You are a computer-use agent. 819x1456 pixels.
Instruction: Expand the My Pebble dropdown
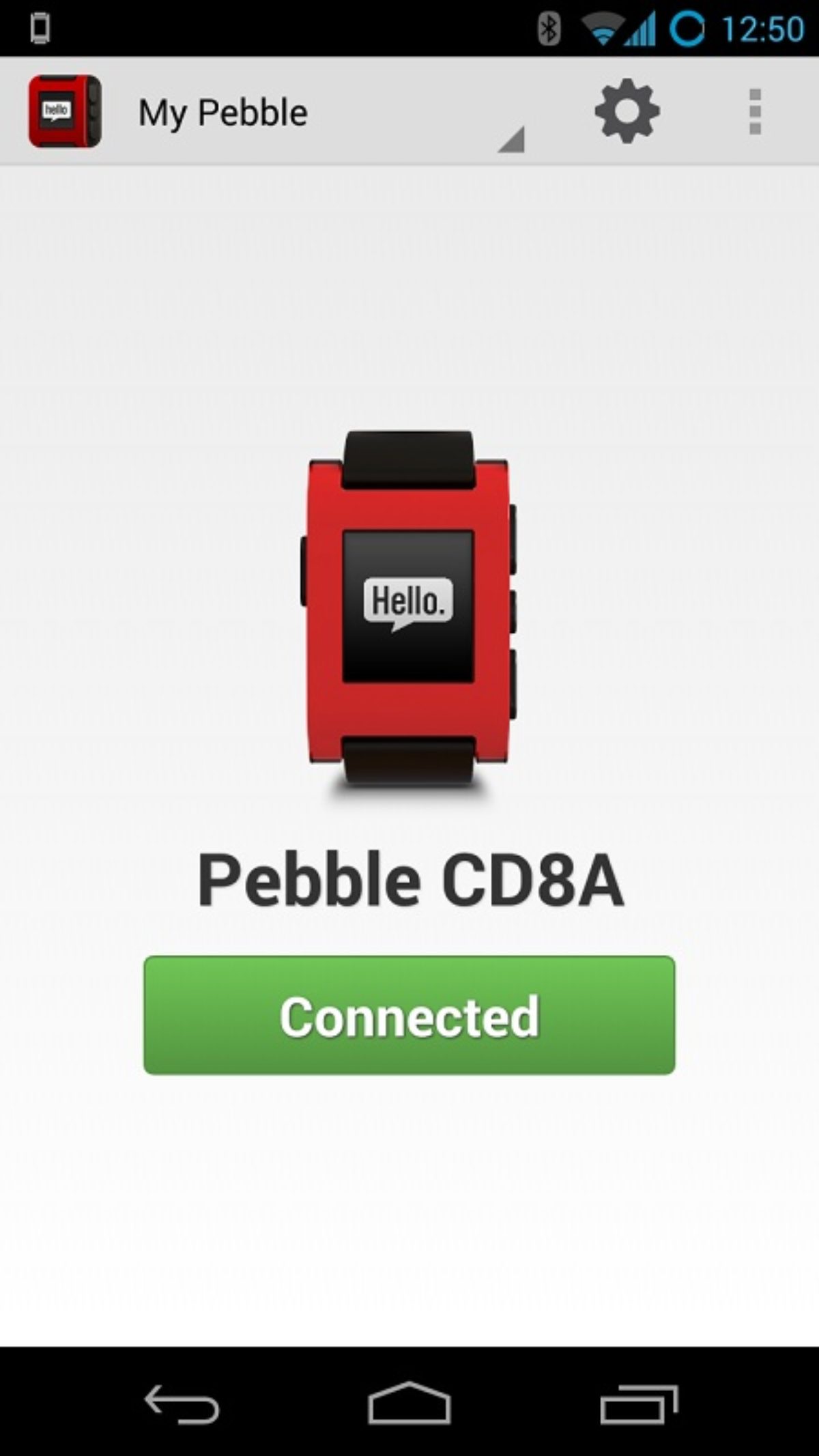click(328, 113)
